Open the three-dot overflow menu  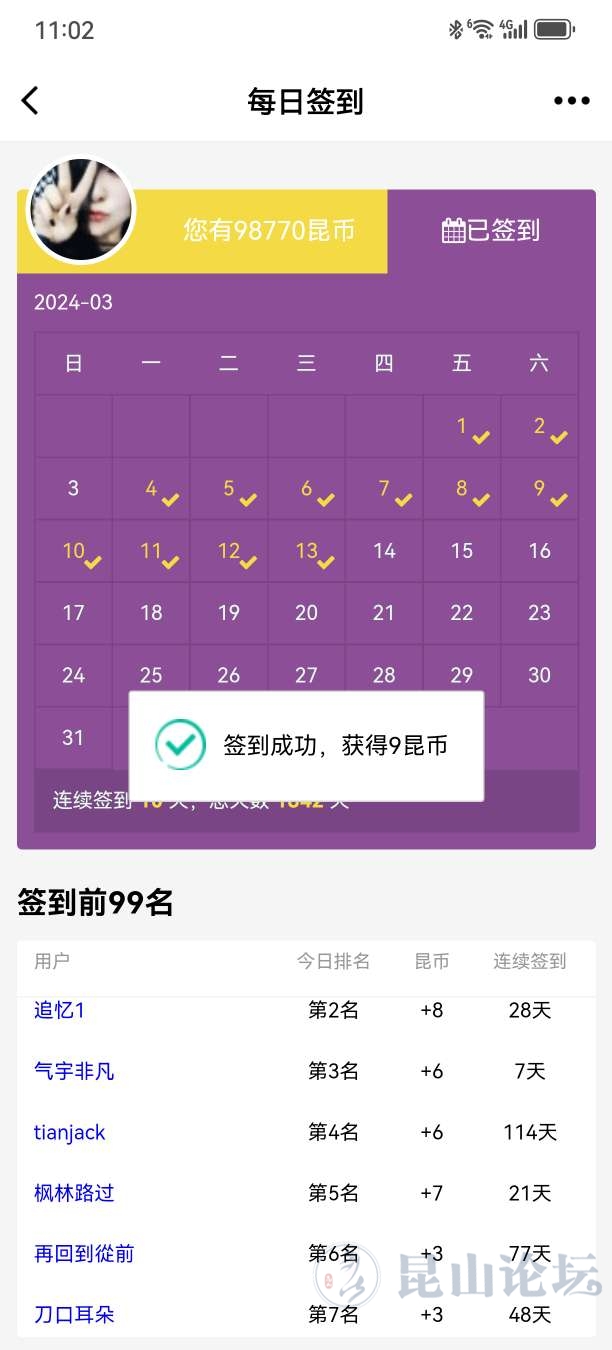571,100
